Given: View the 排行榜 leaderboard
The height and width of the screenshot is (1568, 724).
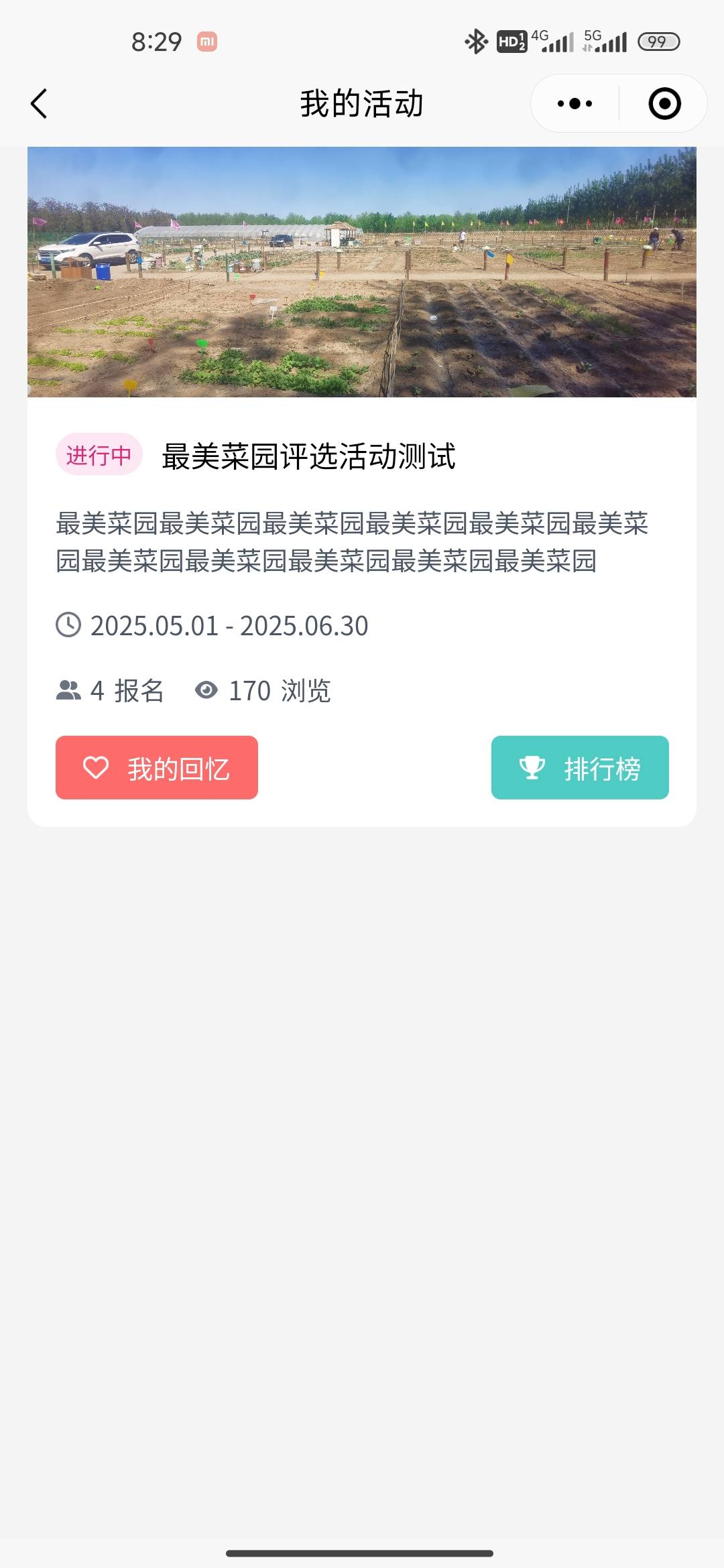Looking at the screenshot, I should point(580,767).
